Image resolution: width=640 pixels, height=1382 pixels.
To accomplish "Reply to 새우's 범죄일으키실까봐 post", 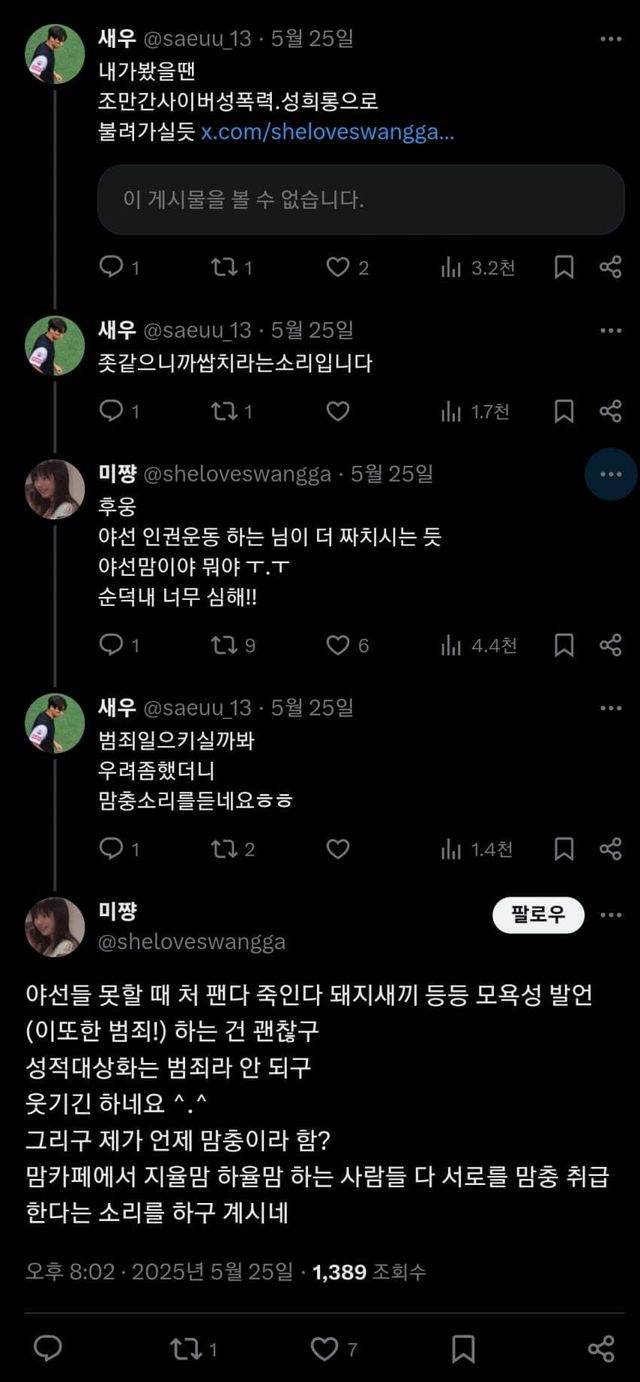I will [x=111, y=849].
